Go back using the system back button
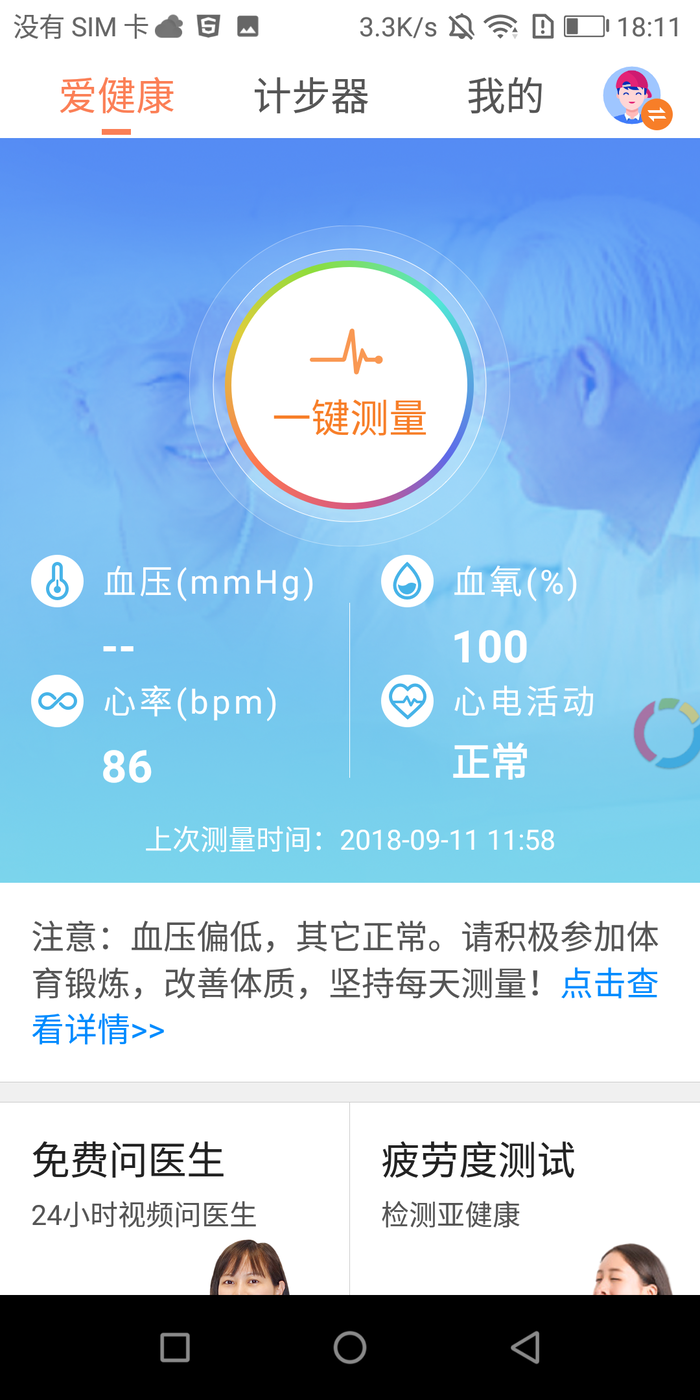 coord(525,1347)
